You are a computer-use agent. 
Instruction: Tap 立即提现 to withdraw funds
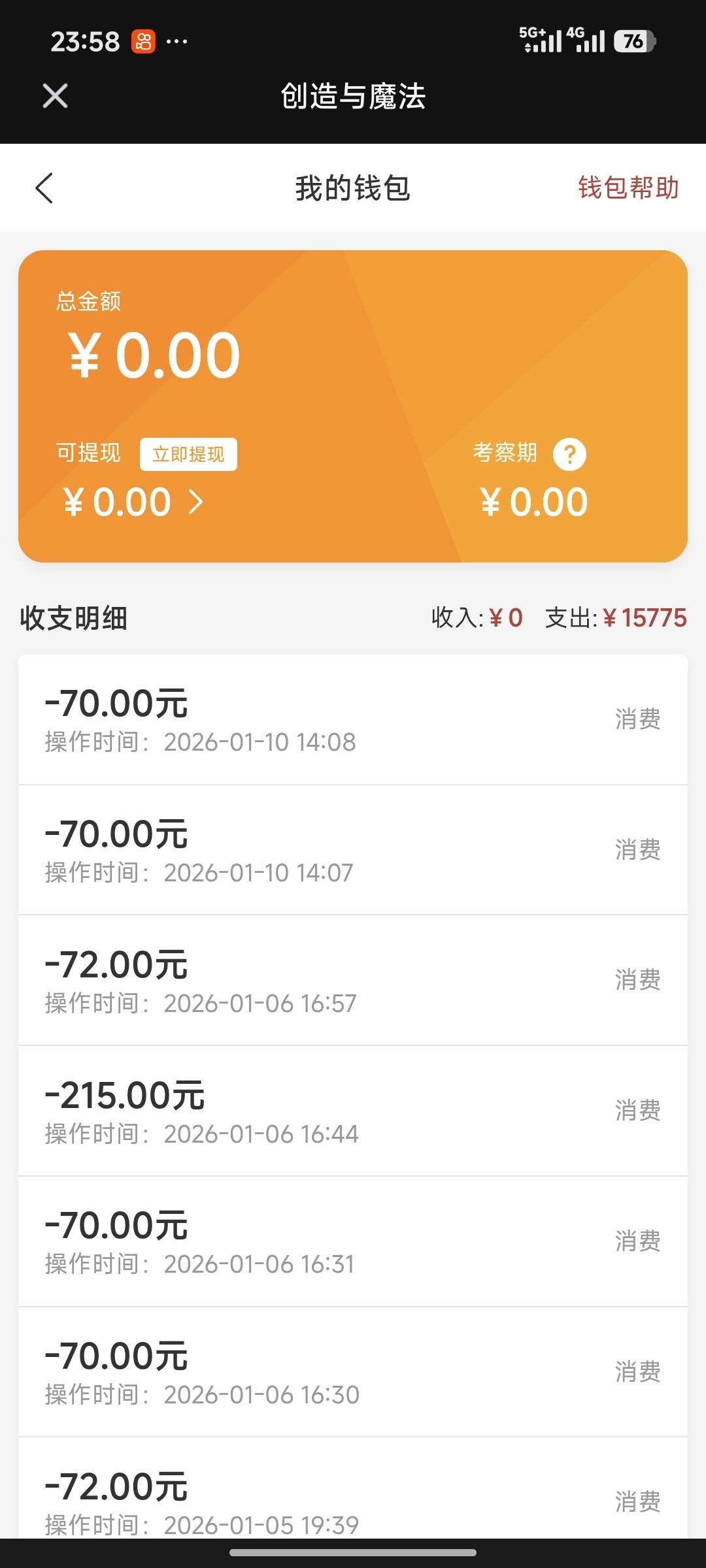tap(189, 453)
